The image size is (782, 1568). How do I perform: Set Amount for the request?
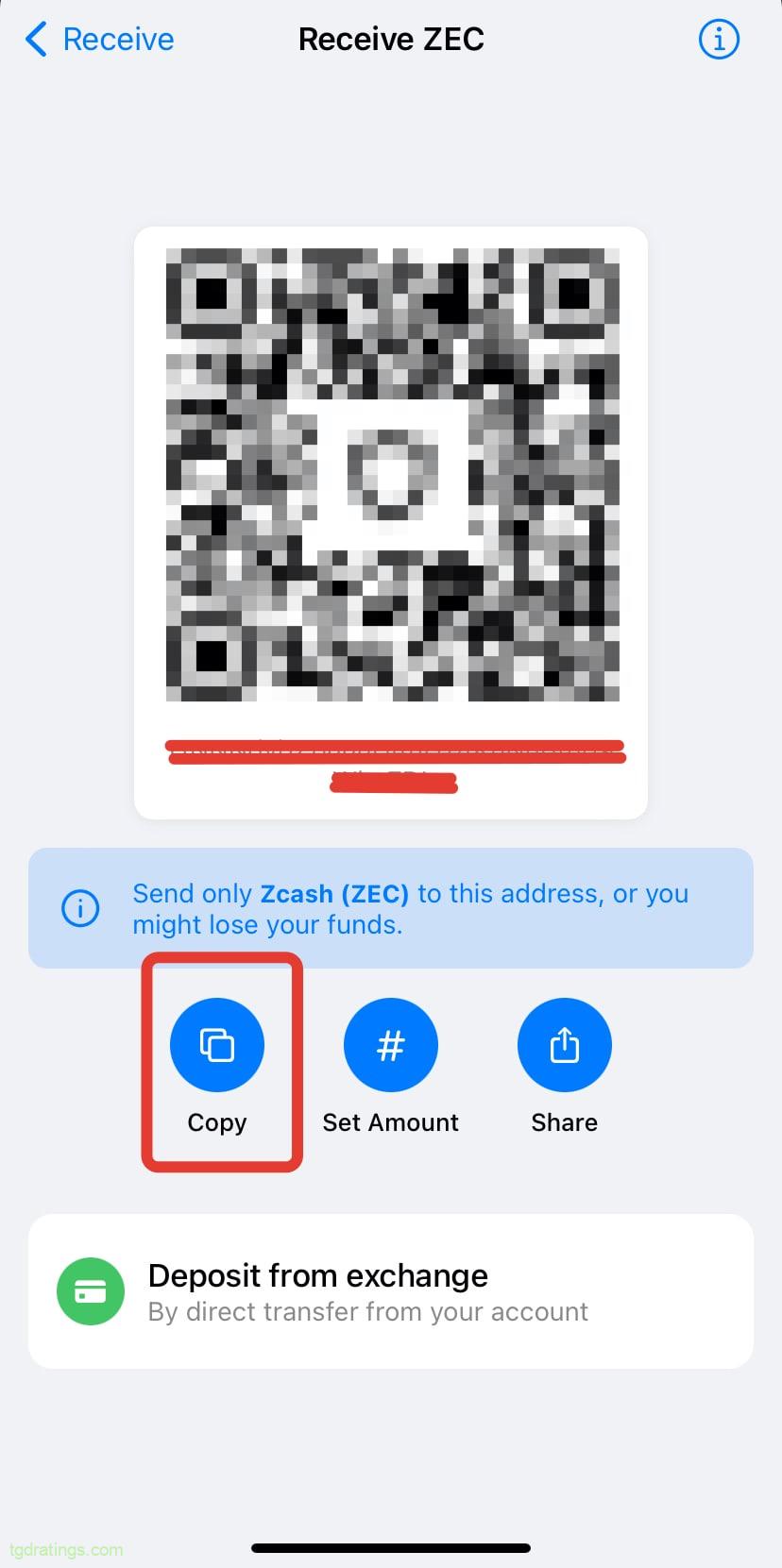click(x=390, y=1046)
